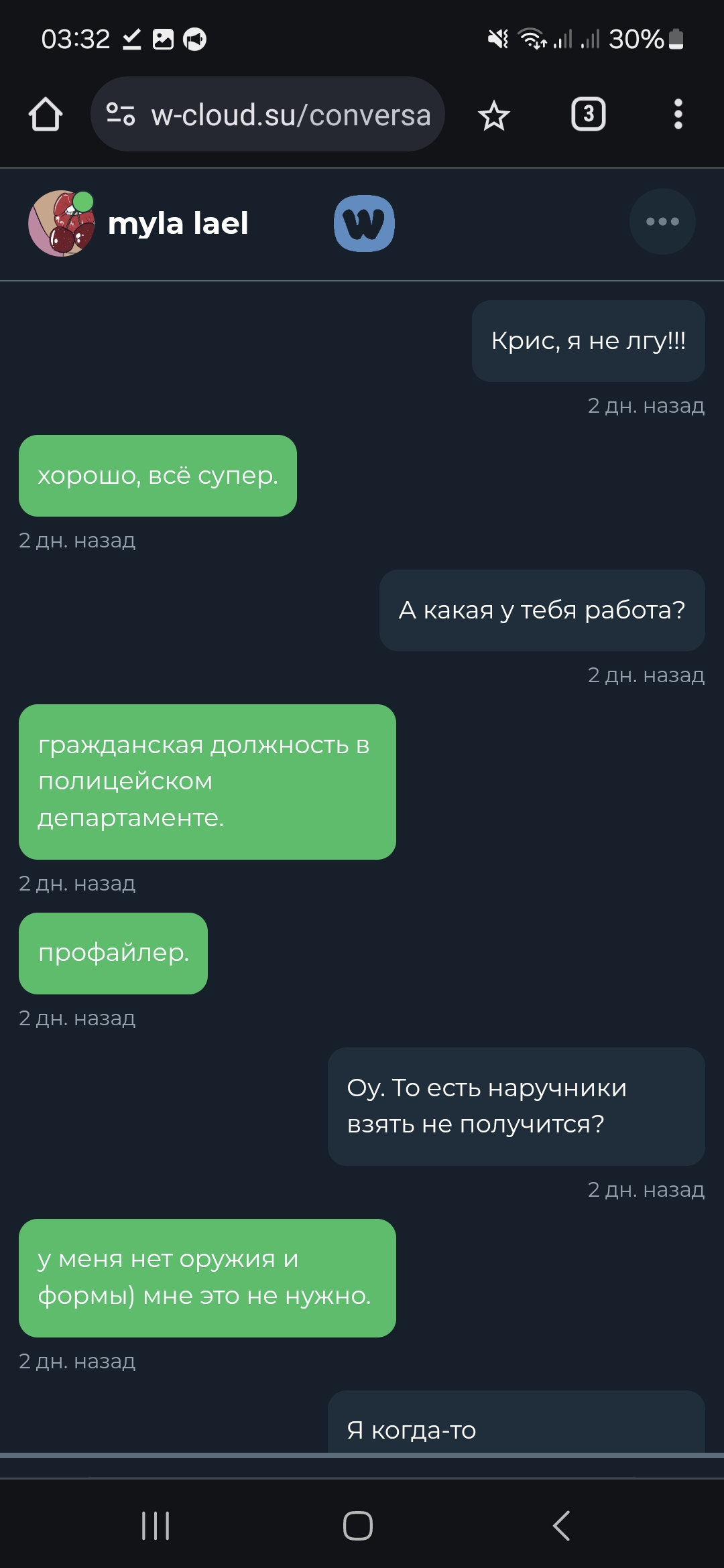This screenshot has height=1568, width=724.
Task: Open the recent apps view
Action: (x=156, y=1526)
